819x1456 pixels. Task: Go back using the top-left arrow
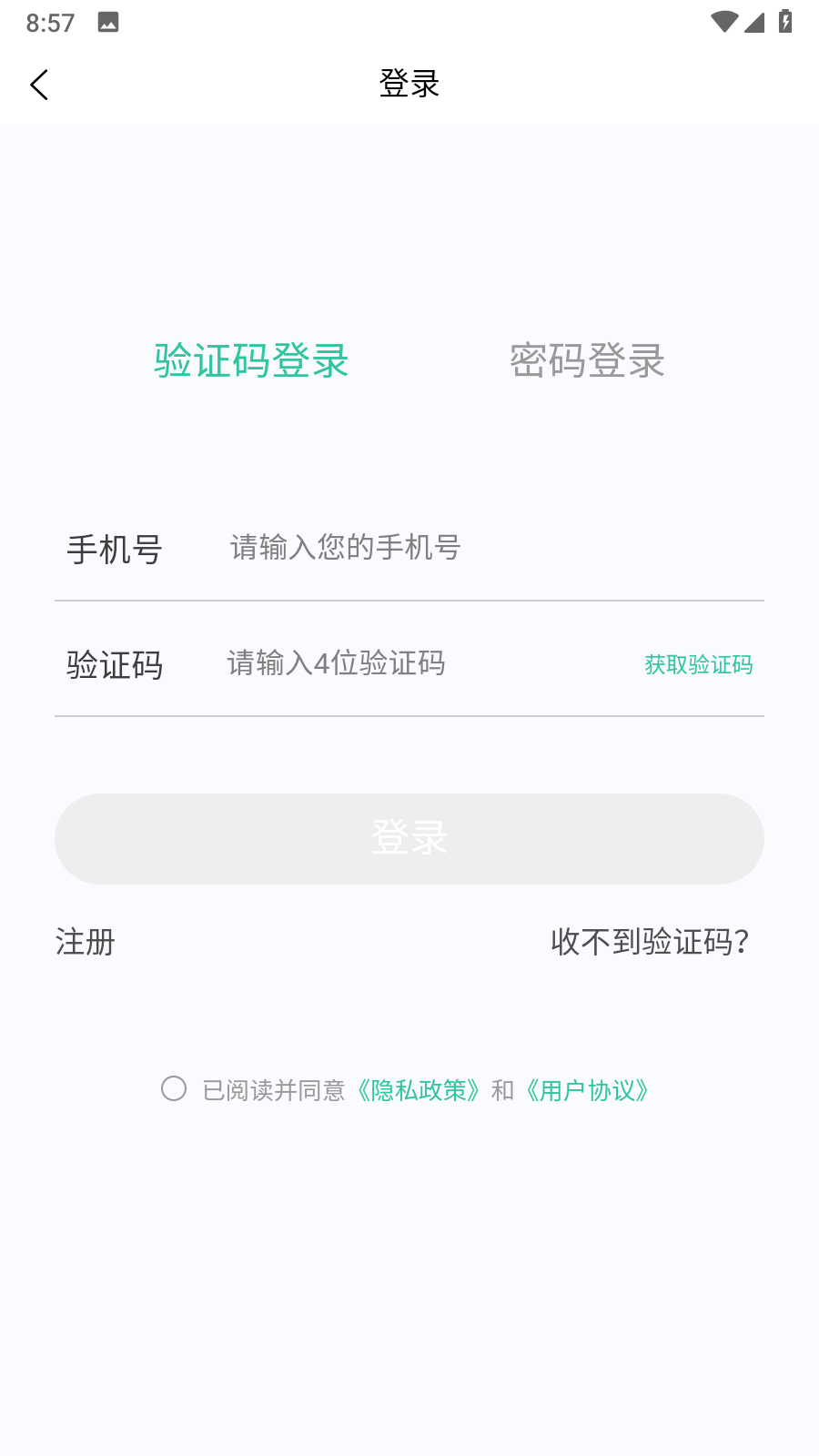tap(39, 86)
